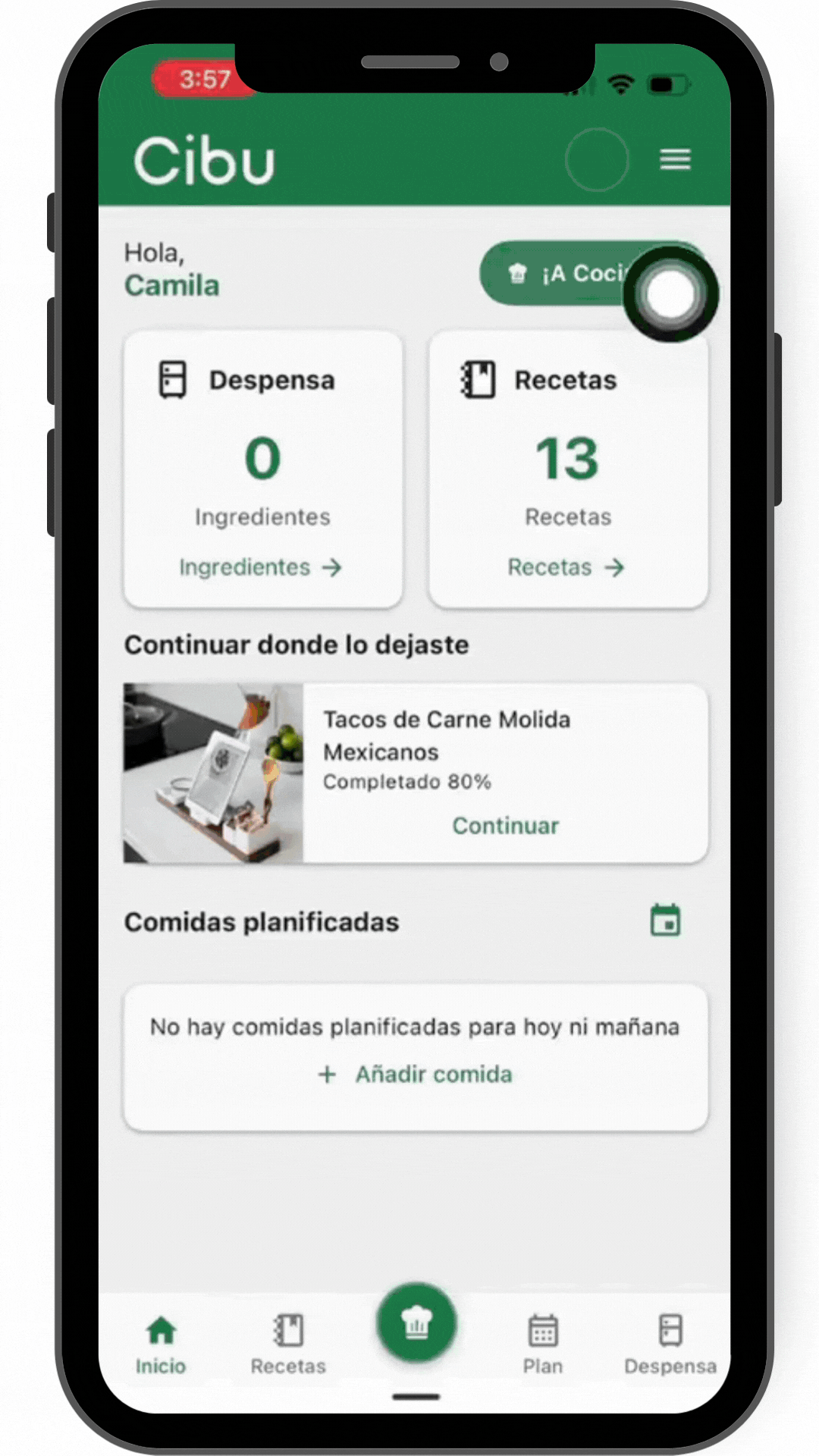Image resolution: width=819 pixels, height=1456 pixels.
Task: Go to the Inicio tab
Action: (x=161, y=1344)
